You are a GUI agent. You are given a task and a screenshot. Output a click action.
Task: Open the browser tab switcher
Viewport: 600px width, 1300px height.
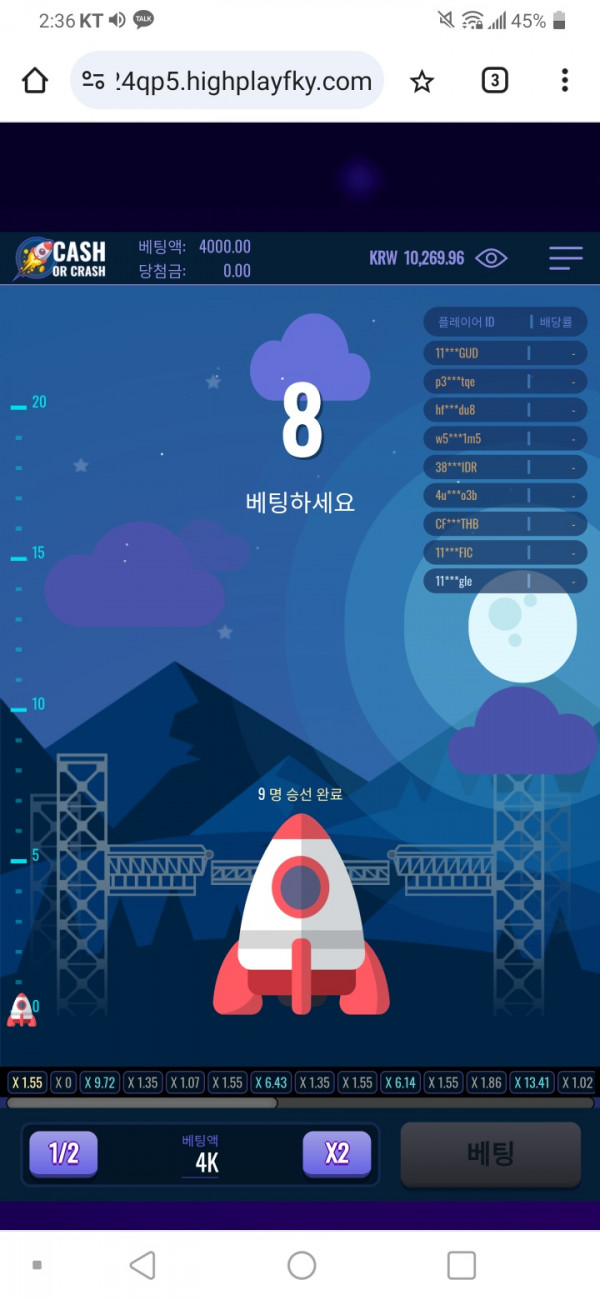[x=494, y=81]
